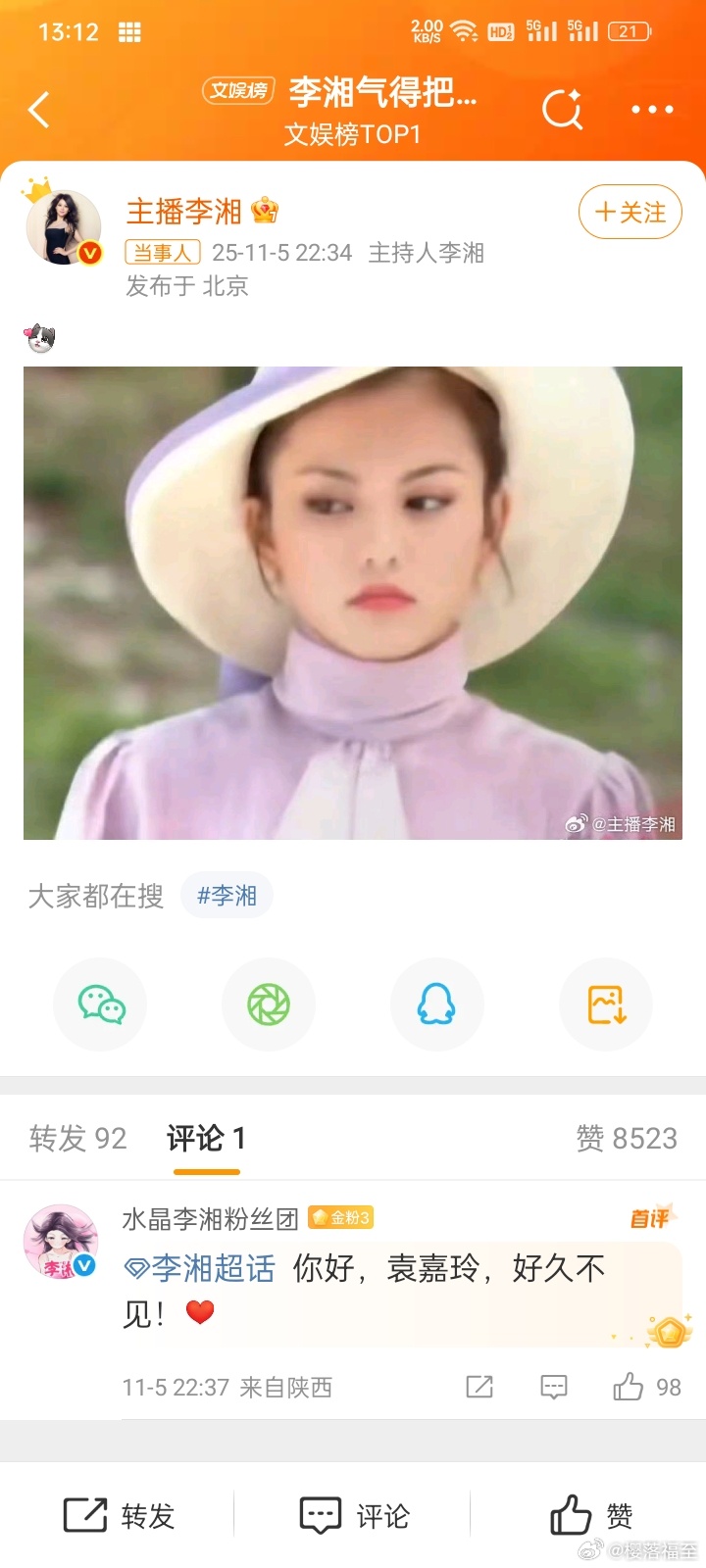Switch to the 评论 1 tab
Screen dimensions: 706x1568
pos(206,1138)
